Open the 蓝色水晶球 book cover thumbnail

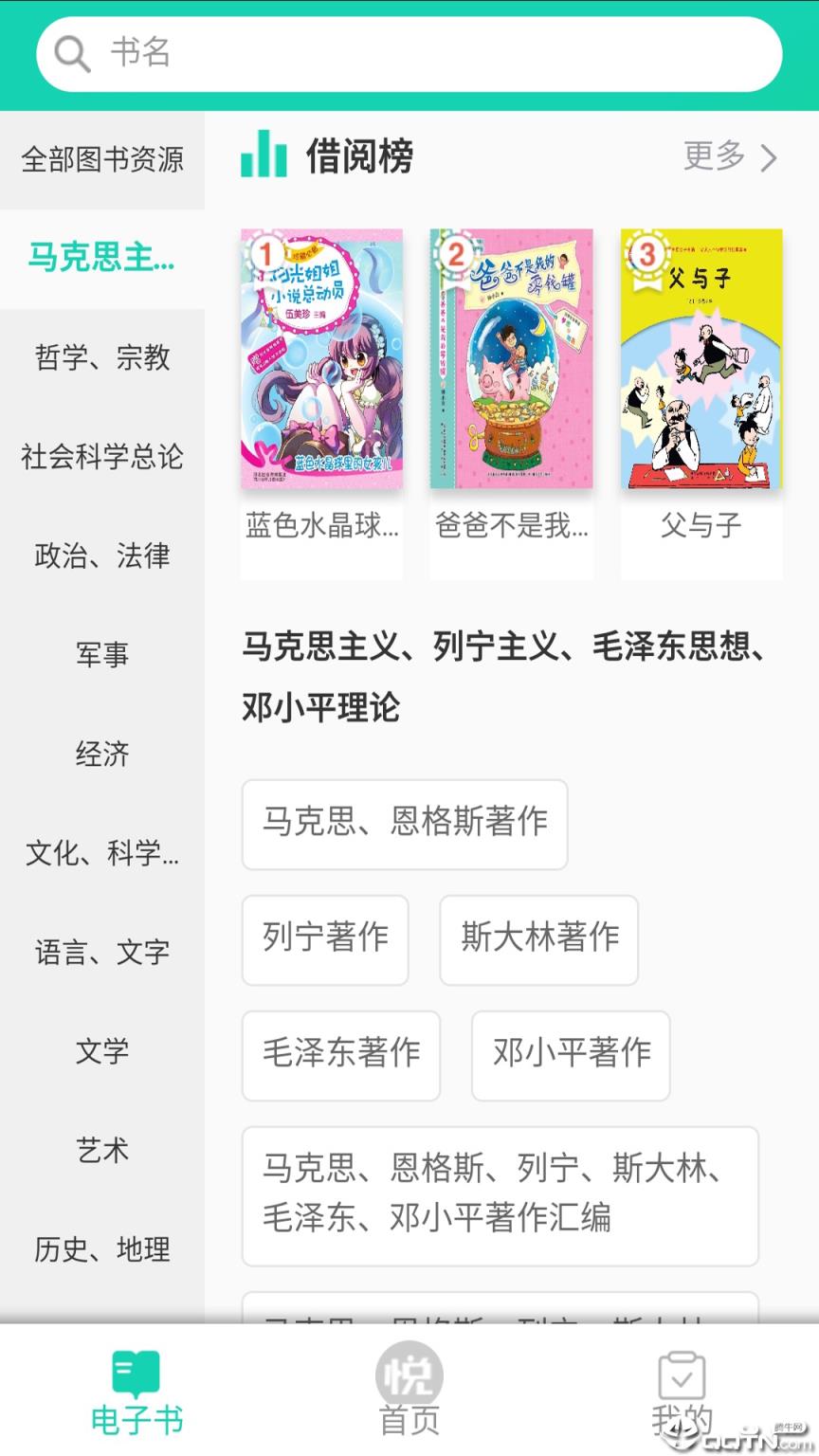[x=321, y=360]
